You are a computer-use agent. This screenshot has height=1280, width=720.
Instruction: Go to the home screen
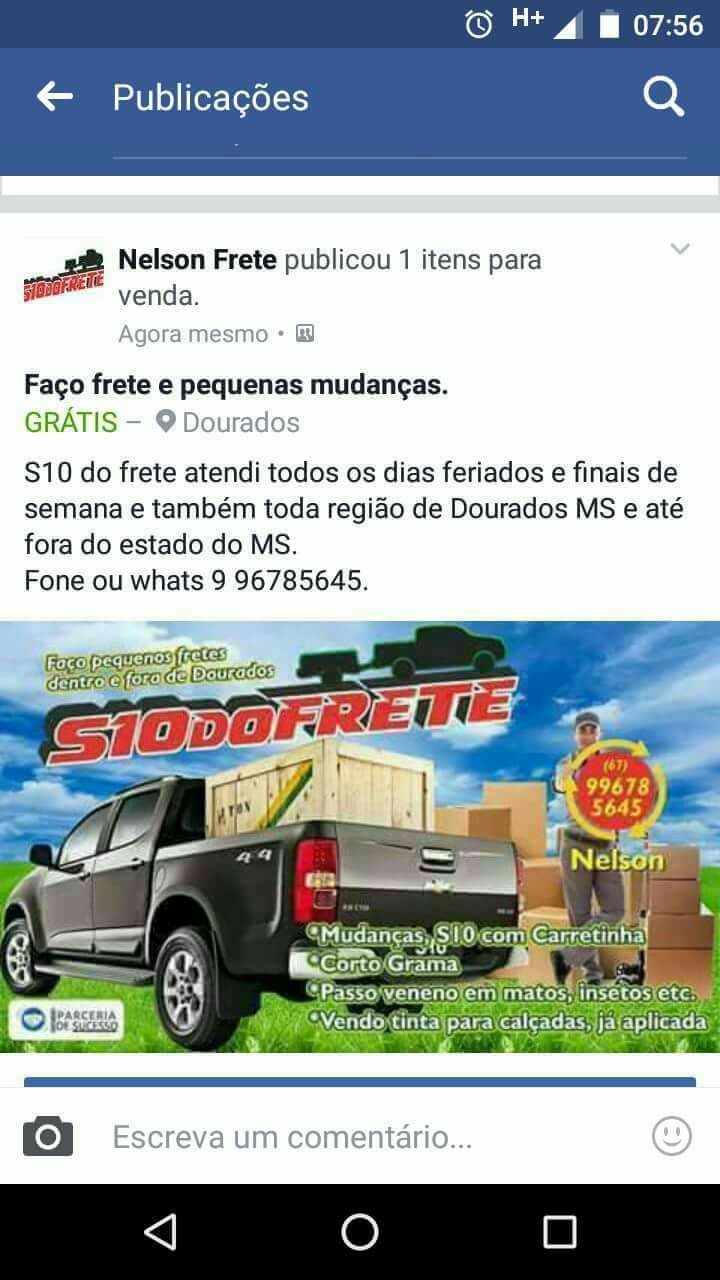(360, 1232)
